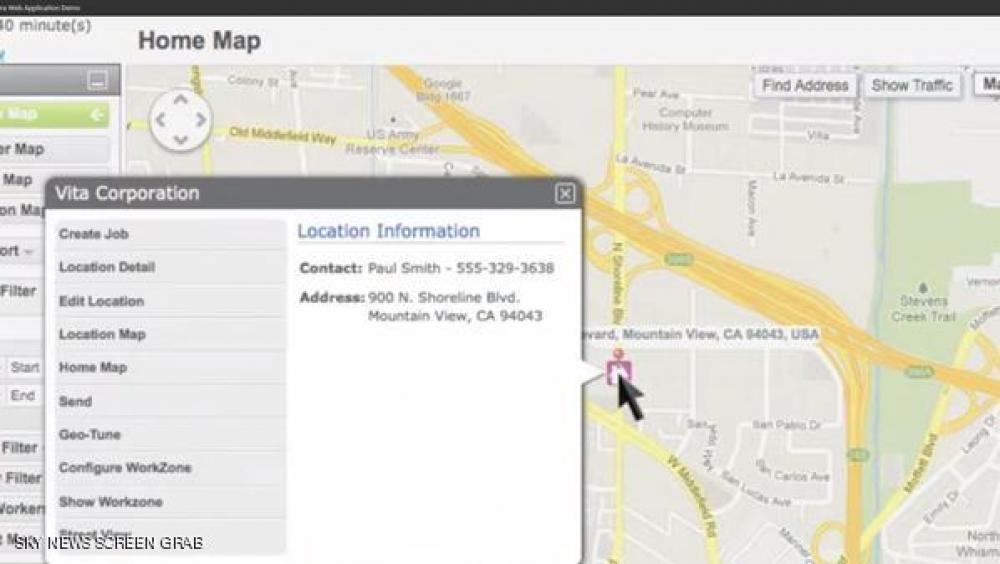The height and width of the screenshot is (564, 1000).
Task: Tap the pink location marker on map
Action: [x=618, y=372]
